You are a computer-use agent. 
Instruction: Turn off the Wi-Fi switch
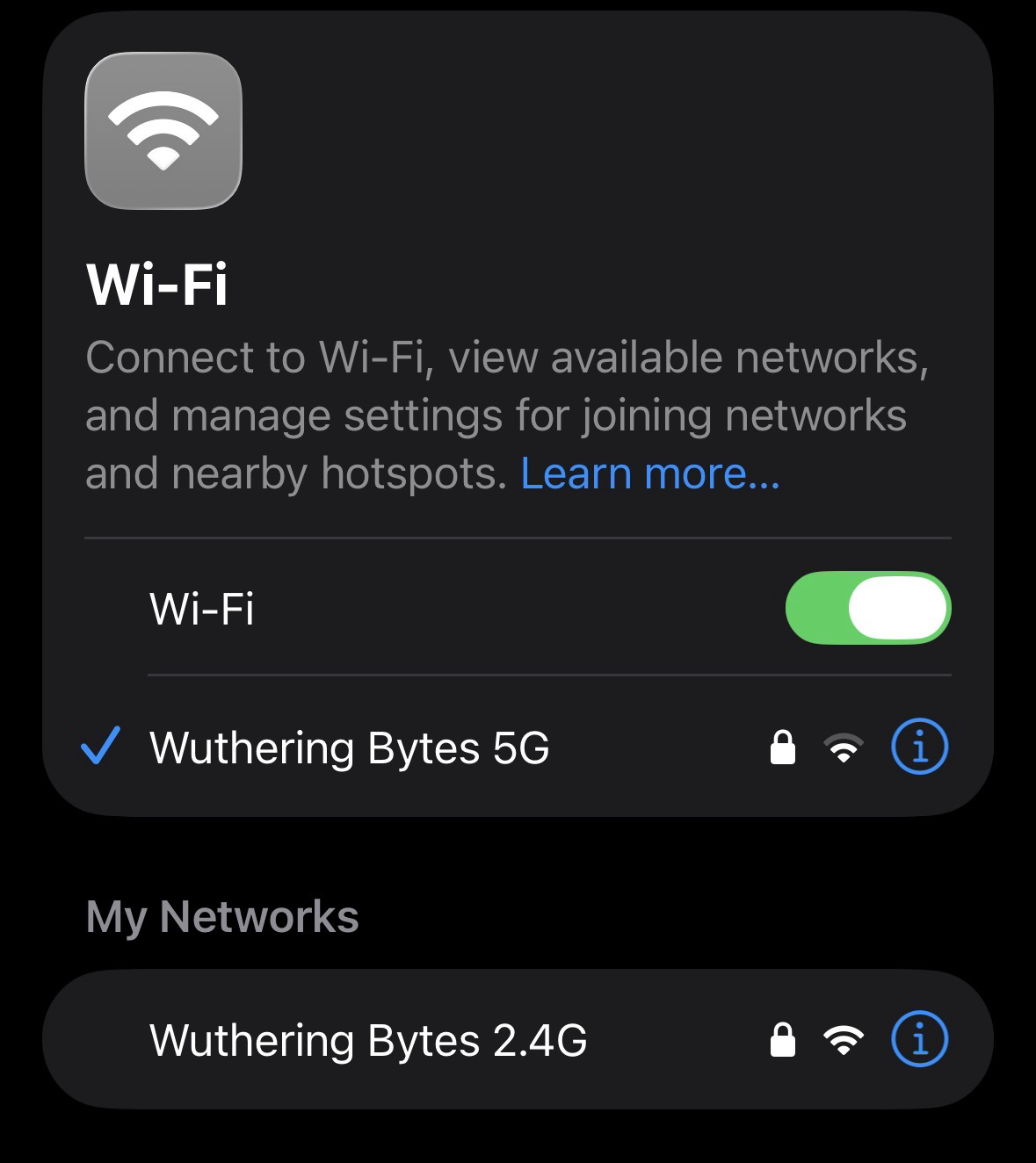[867, 608]
